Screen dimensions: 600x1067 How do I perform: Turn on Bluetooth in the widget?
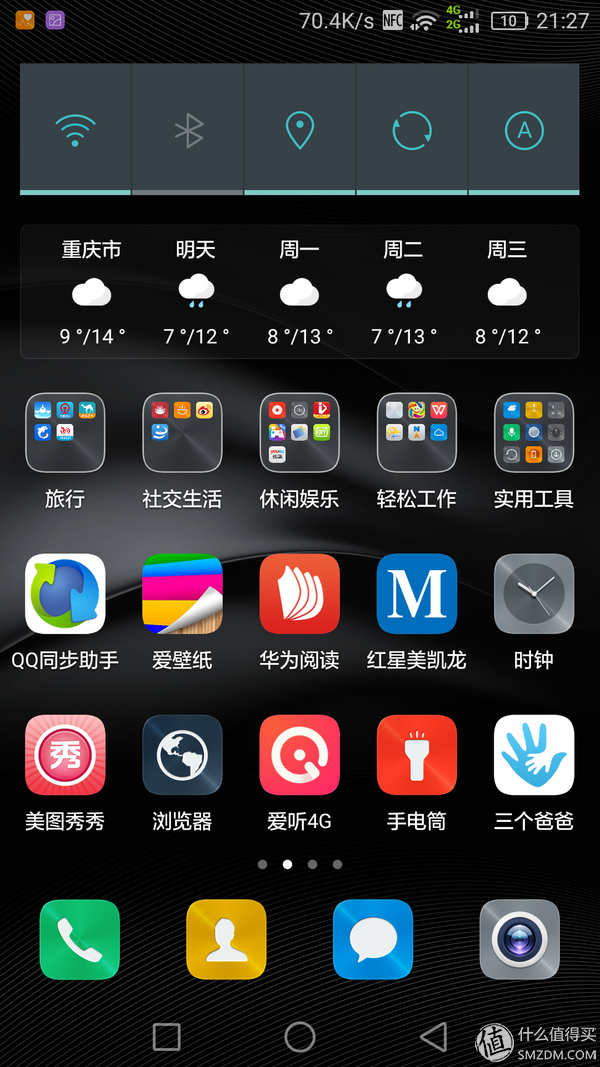[188, 130]
